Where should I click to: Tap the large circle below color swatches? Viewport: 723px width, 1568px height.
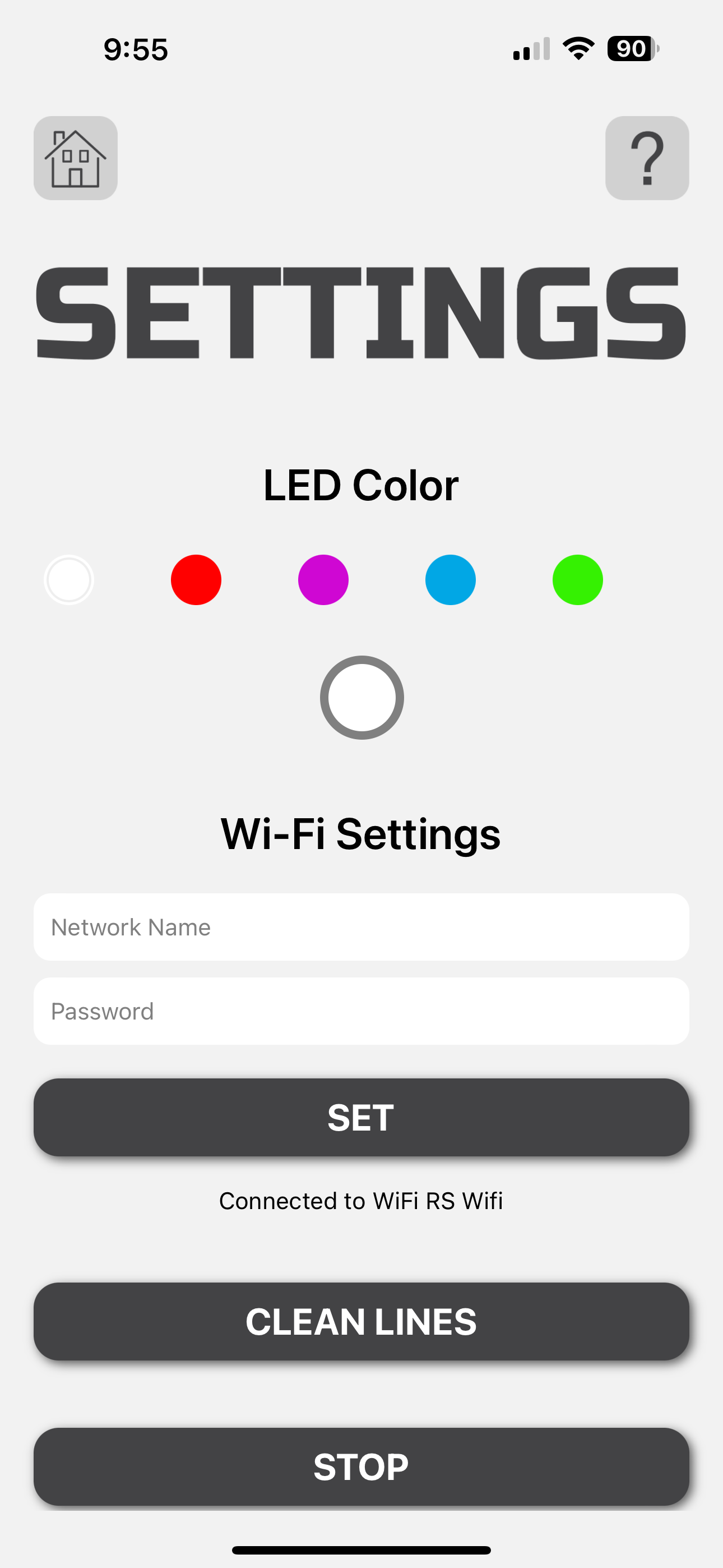[362, 698]
